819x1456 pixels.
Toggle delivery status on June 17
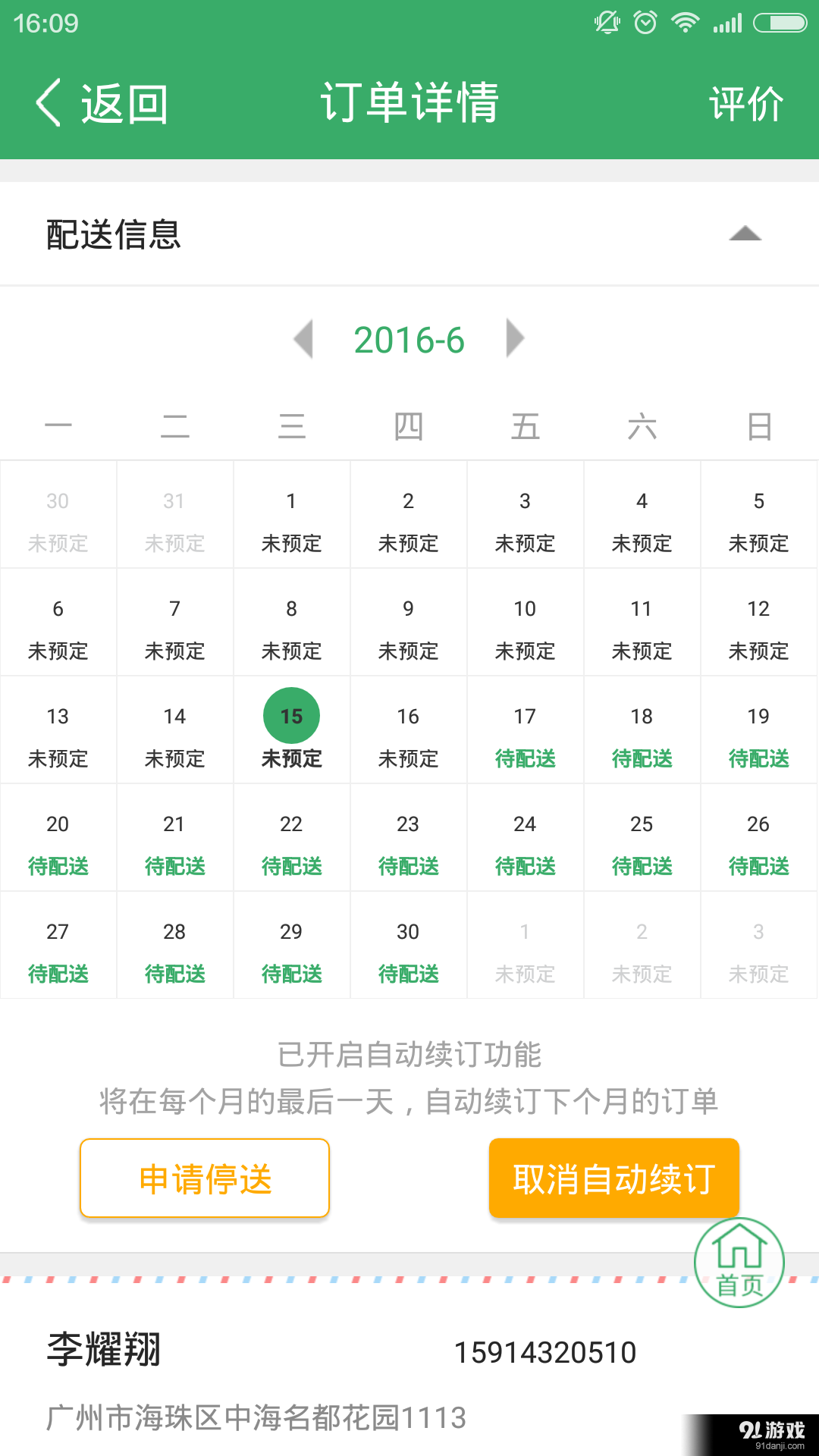[x=524, y=730]
